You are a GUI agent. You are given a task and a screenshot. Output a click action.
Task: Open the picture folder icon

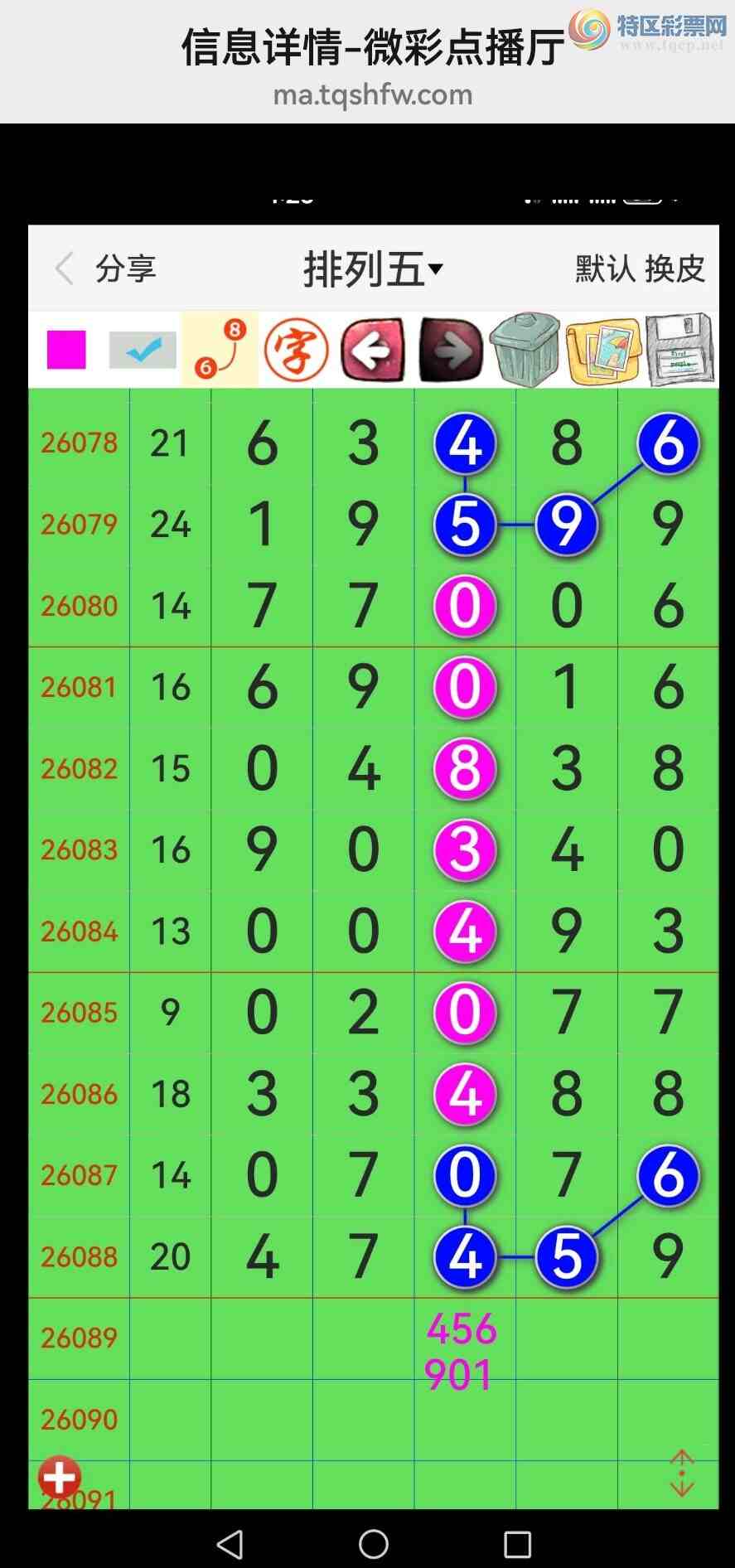(x=604, y=349)
